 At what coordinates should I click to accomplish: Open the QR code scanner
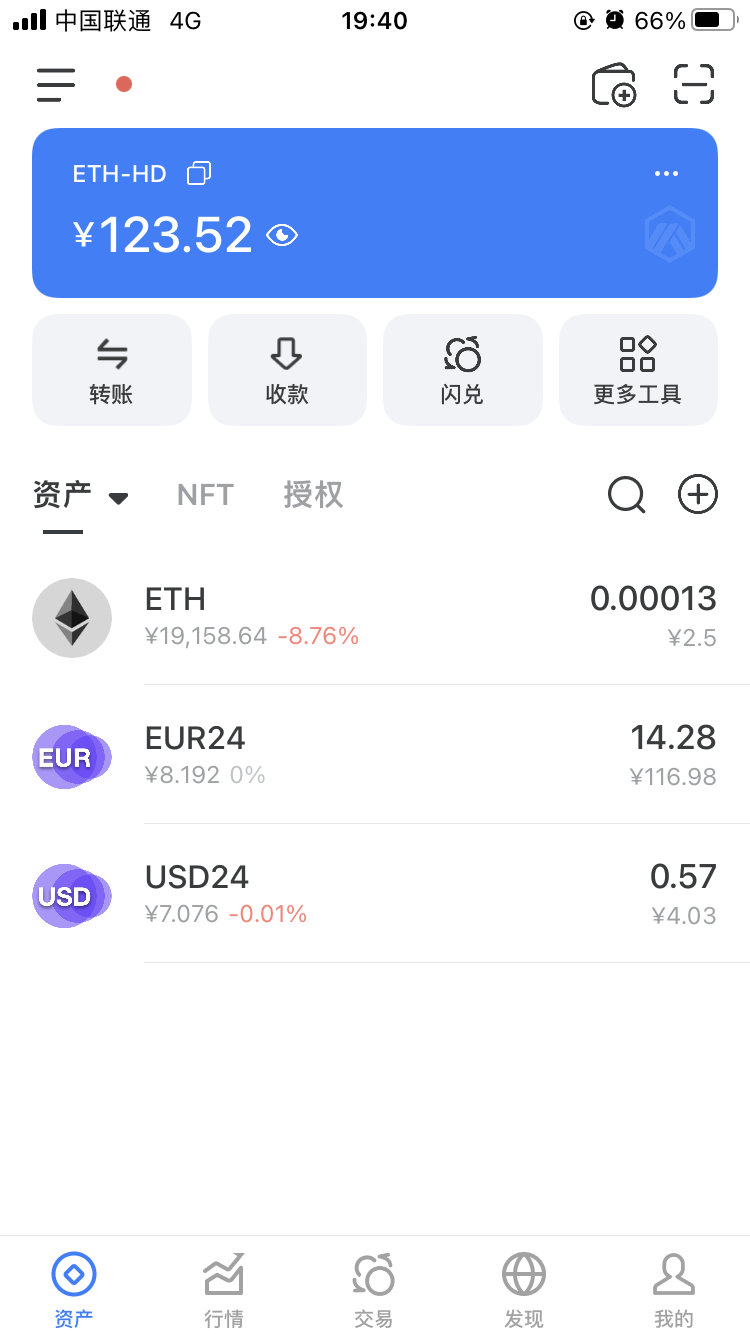tap(693, 85)
